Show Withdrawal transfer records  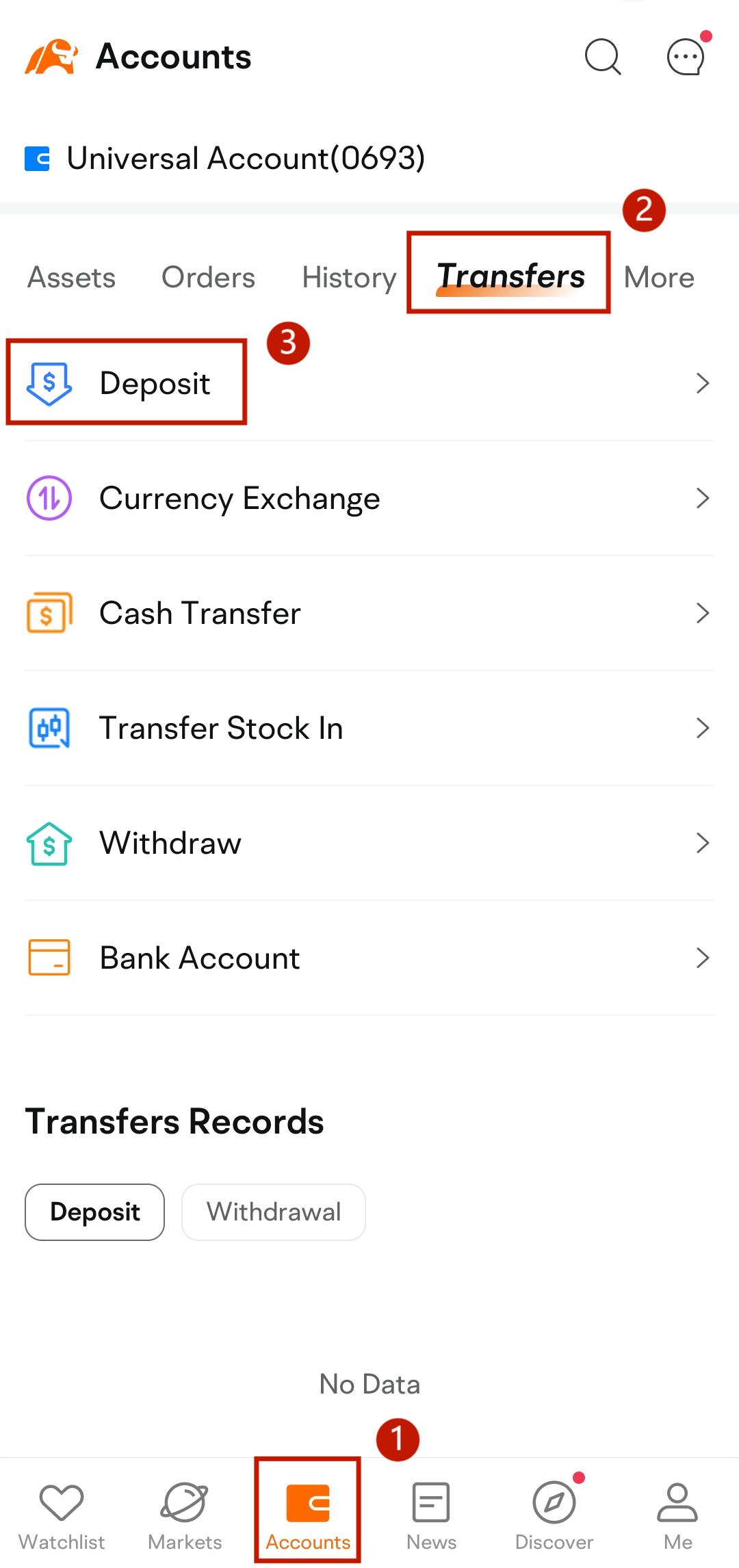coord(274,1212)
